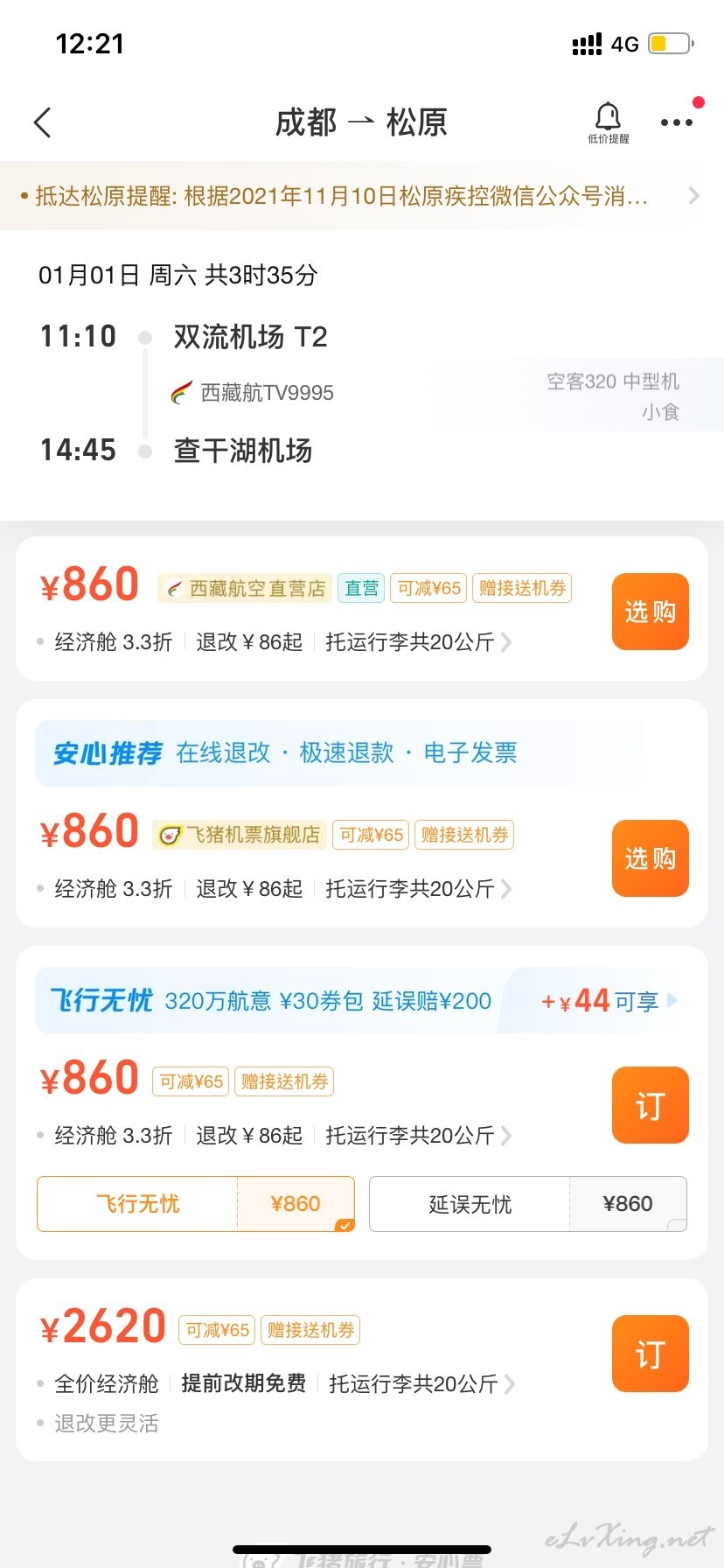Go back to the previous page

click(42, 122)
